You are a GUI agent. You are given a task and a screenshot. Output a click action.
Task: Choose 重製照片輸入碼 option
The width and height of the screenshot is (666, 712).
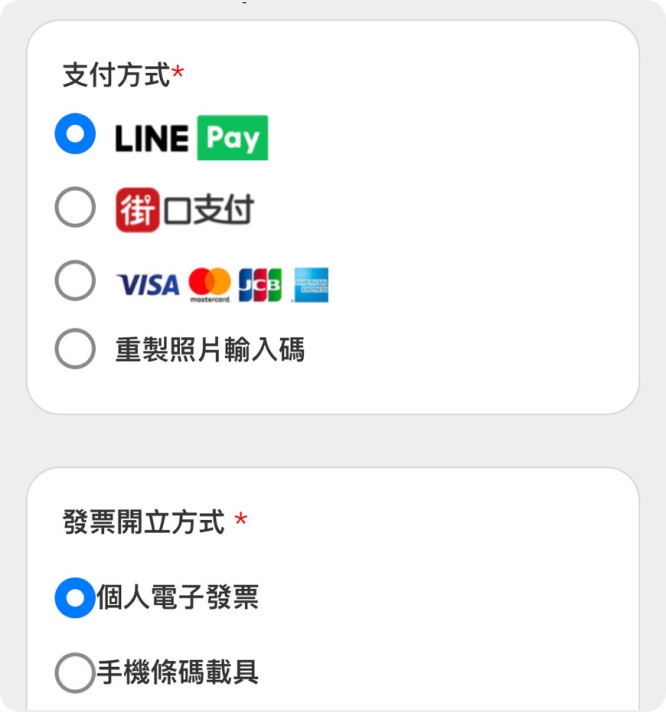tap(75, 349)
